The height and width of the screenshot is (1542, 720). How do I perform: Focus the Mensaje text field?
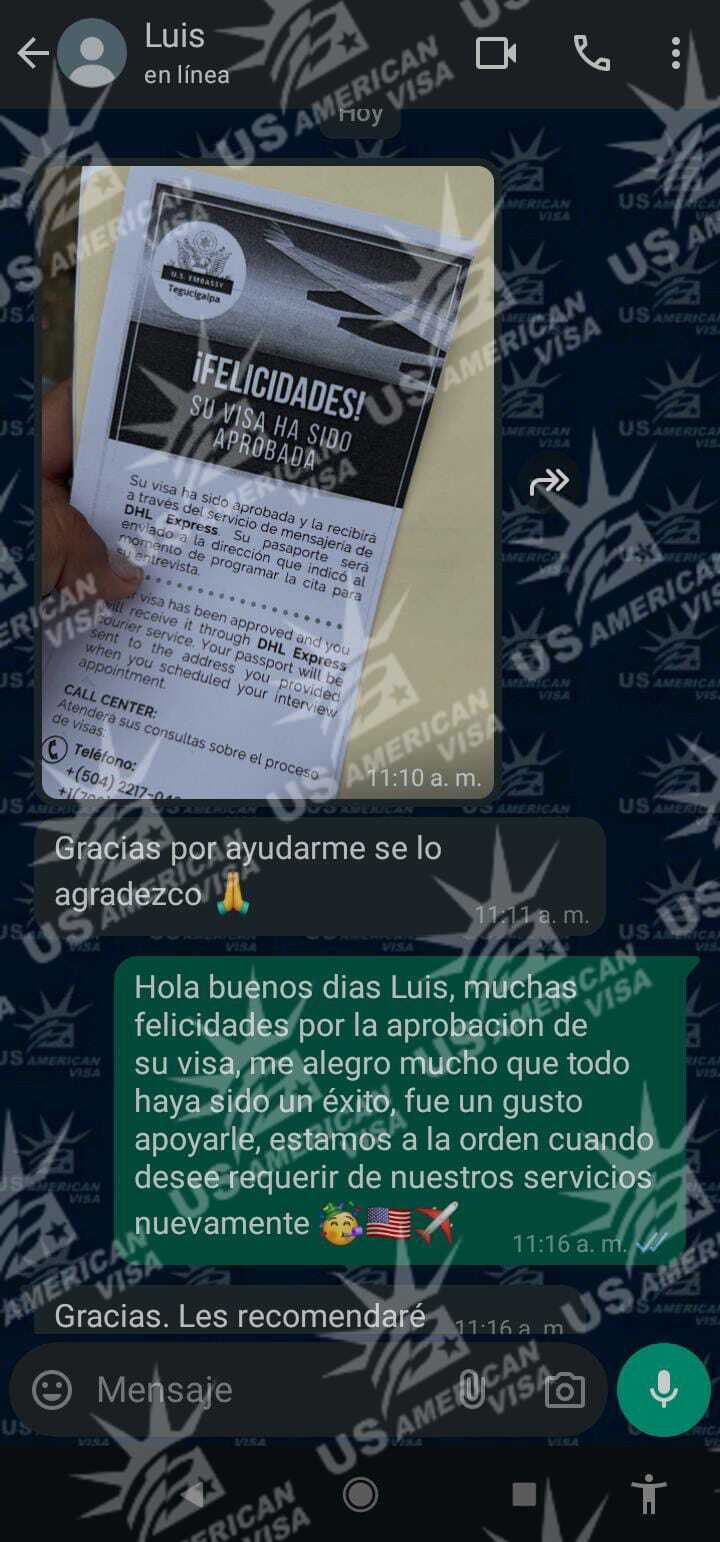pos(260,1389)
